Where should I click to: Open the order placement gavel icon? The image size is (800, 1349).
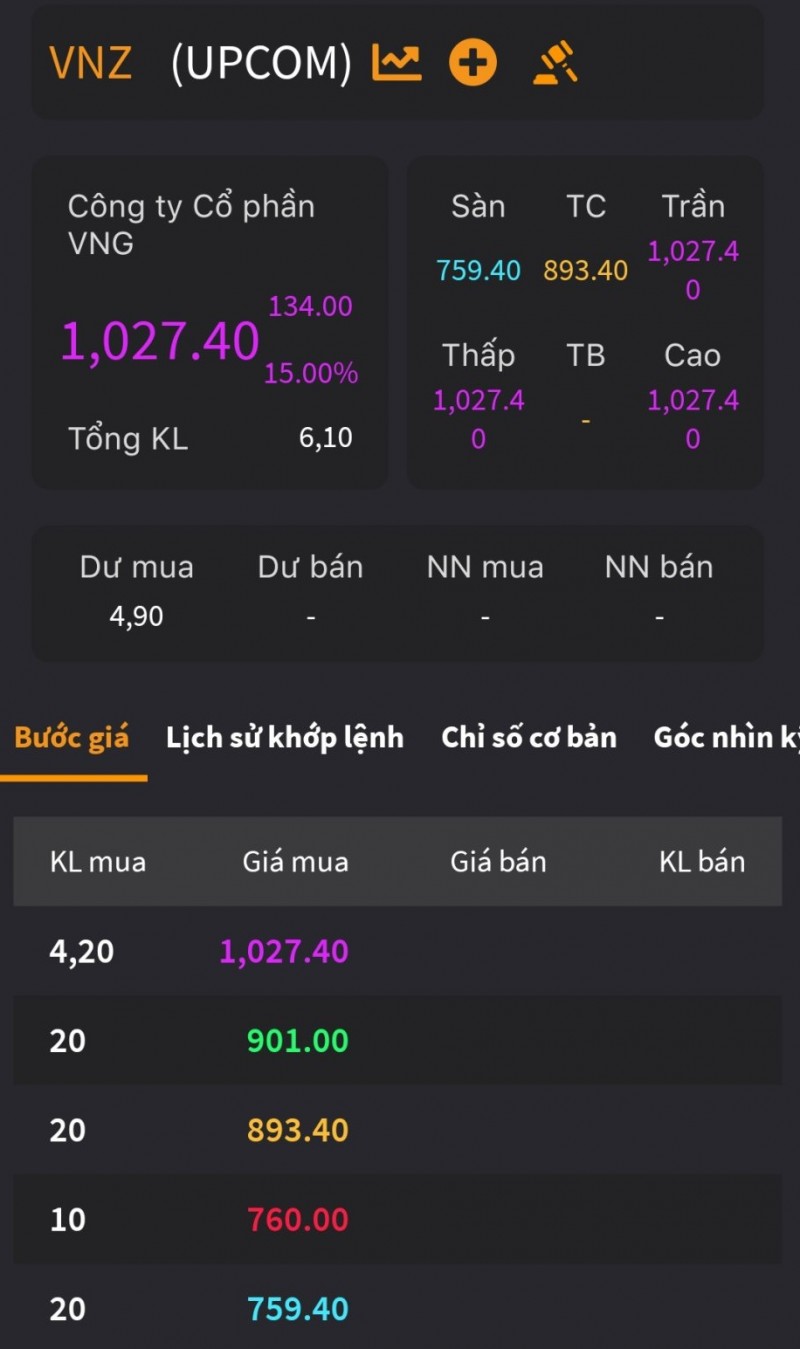[555, 63]
